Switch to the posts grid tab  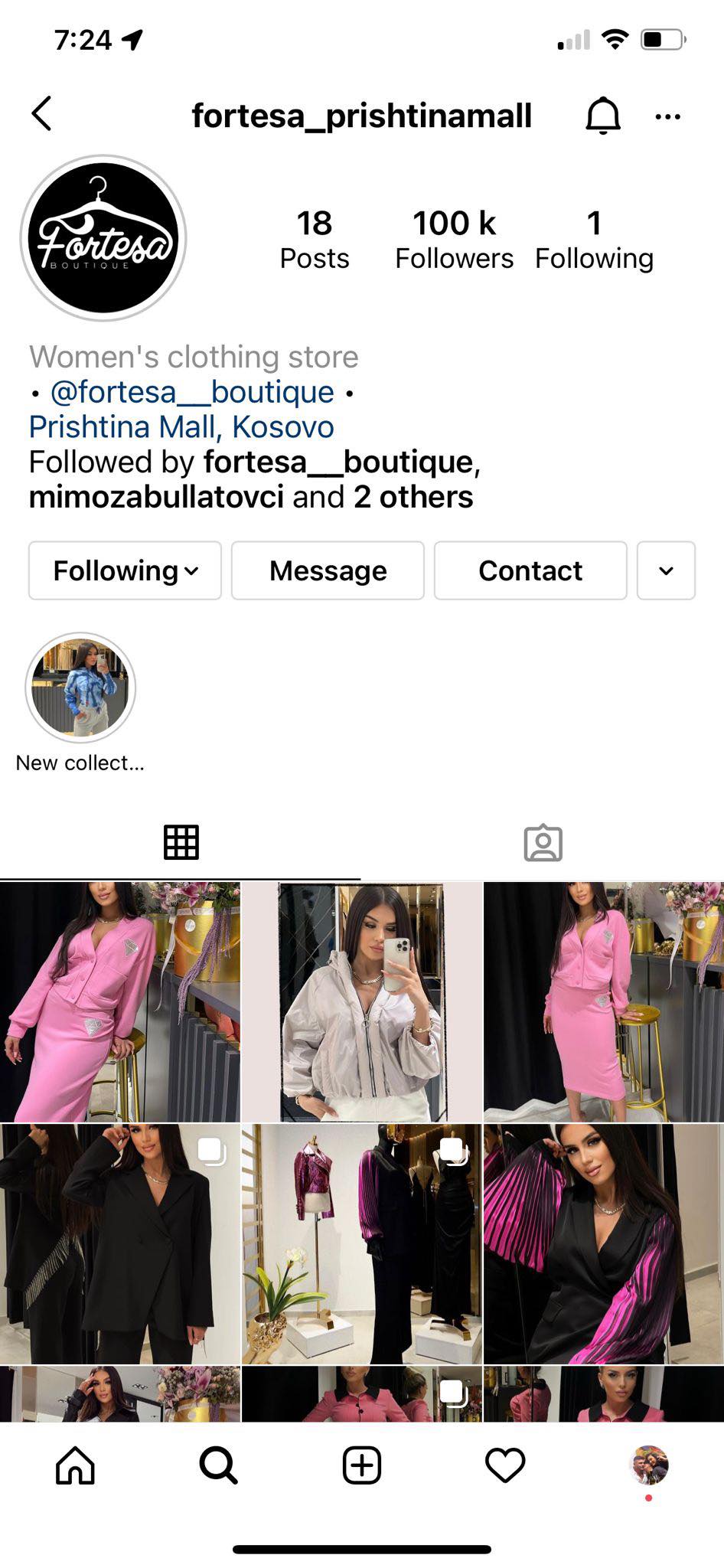(181, 843)
